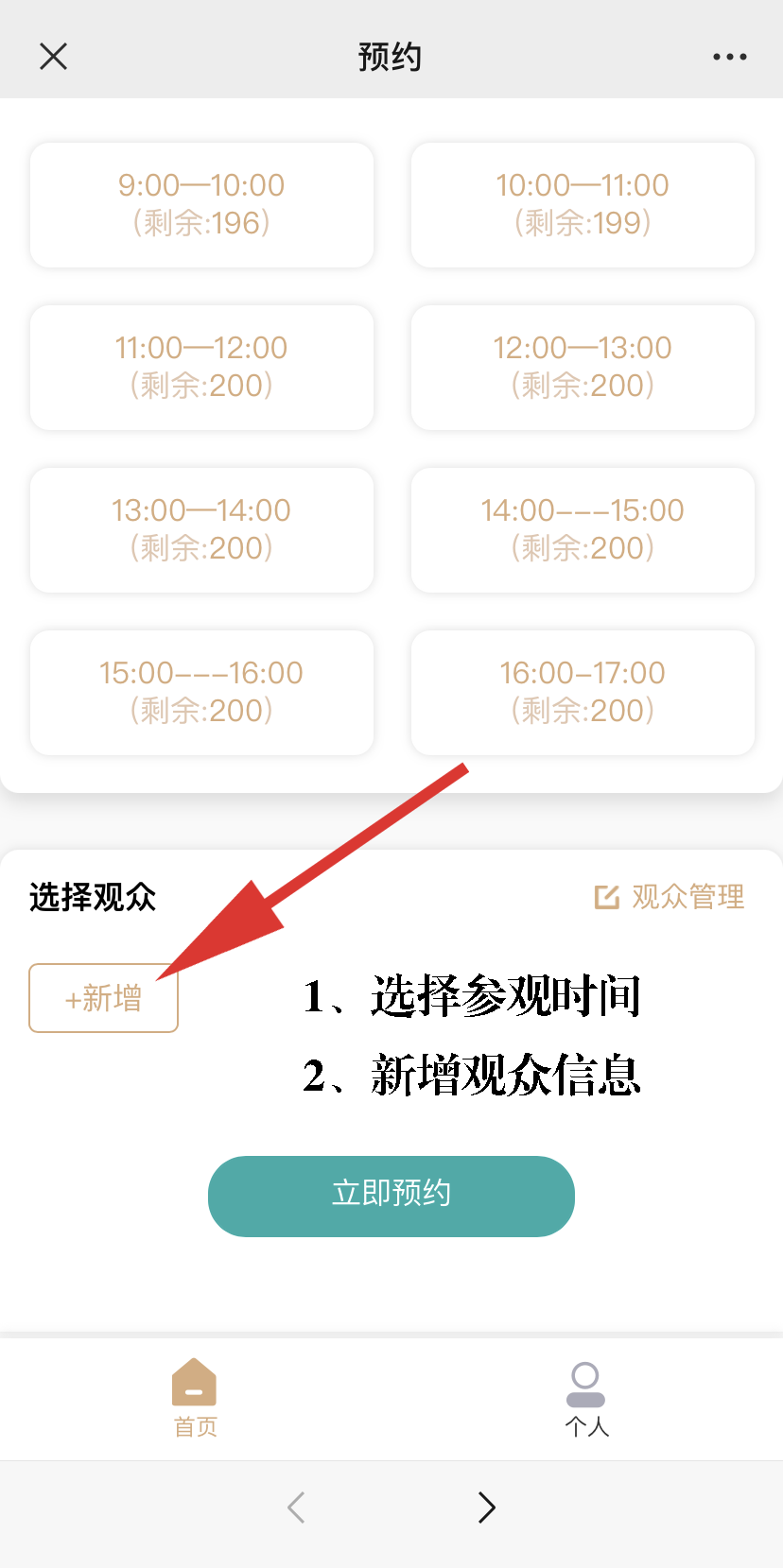Viewport: 783px width, 1568px height.
Task: Open 观众管理 visitor management
Action: pos(670,897)
